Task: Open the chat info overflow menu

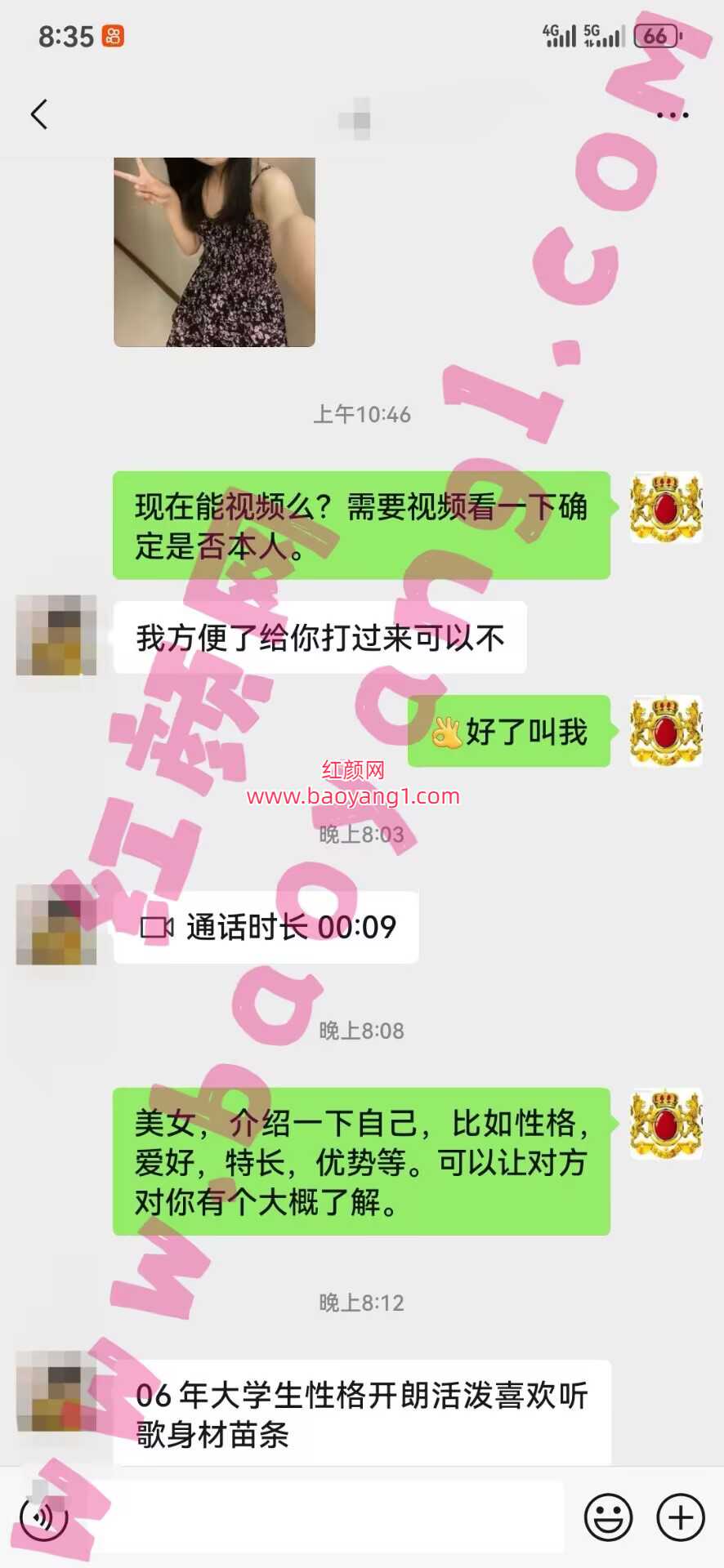Action: click(673, 115)
